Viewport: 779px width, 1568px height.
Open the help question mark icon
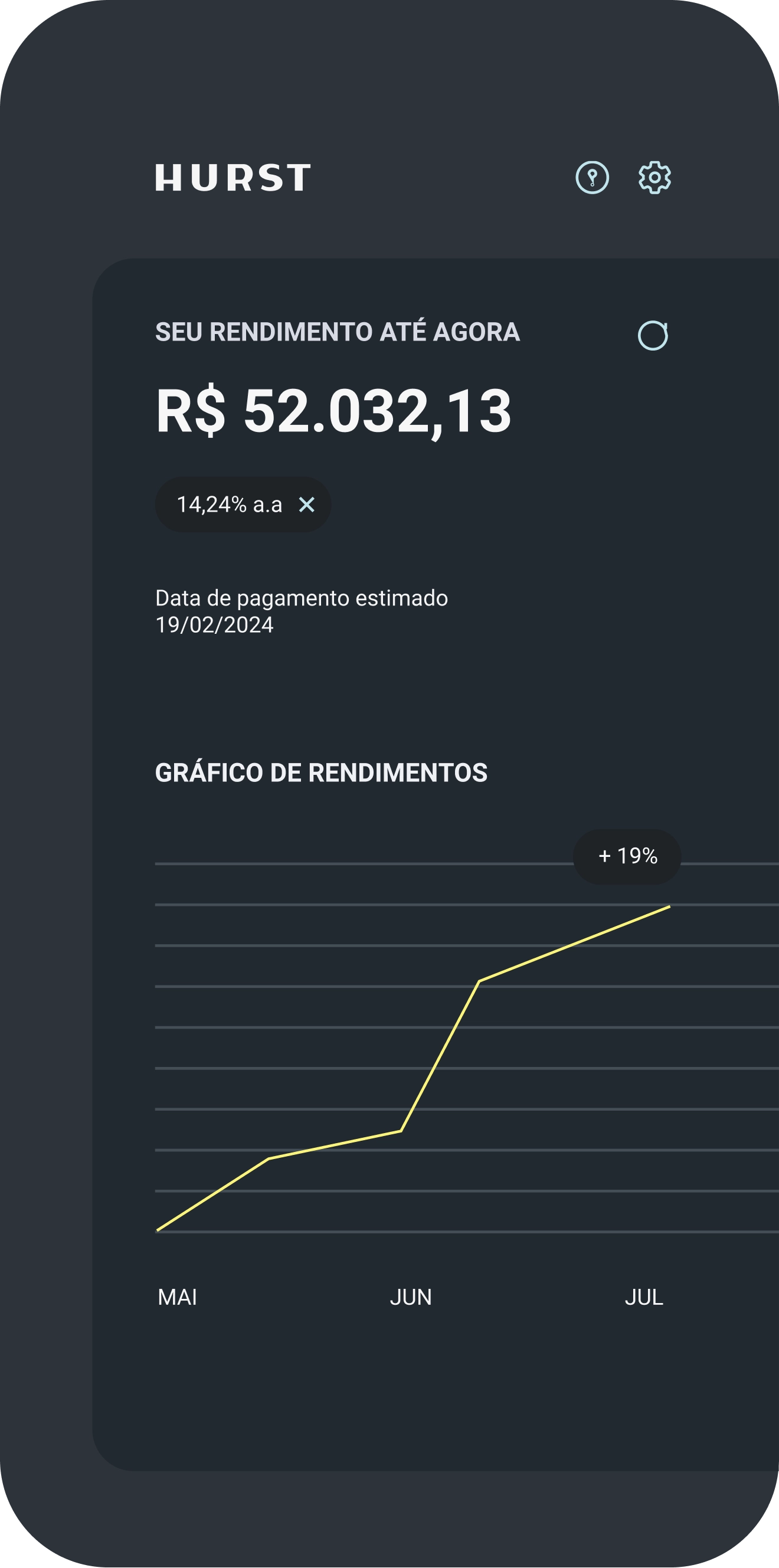point(592,178)
